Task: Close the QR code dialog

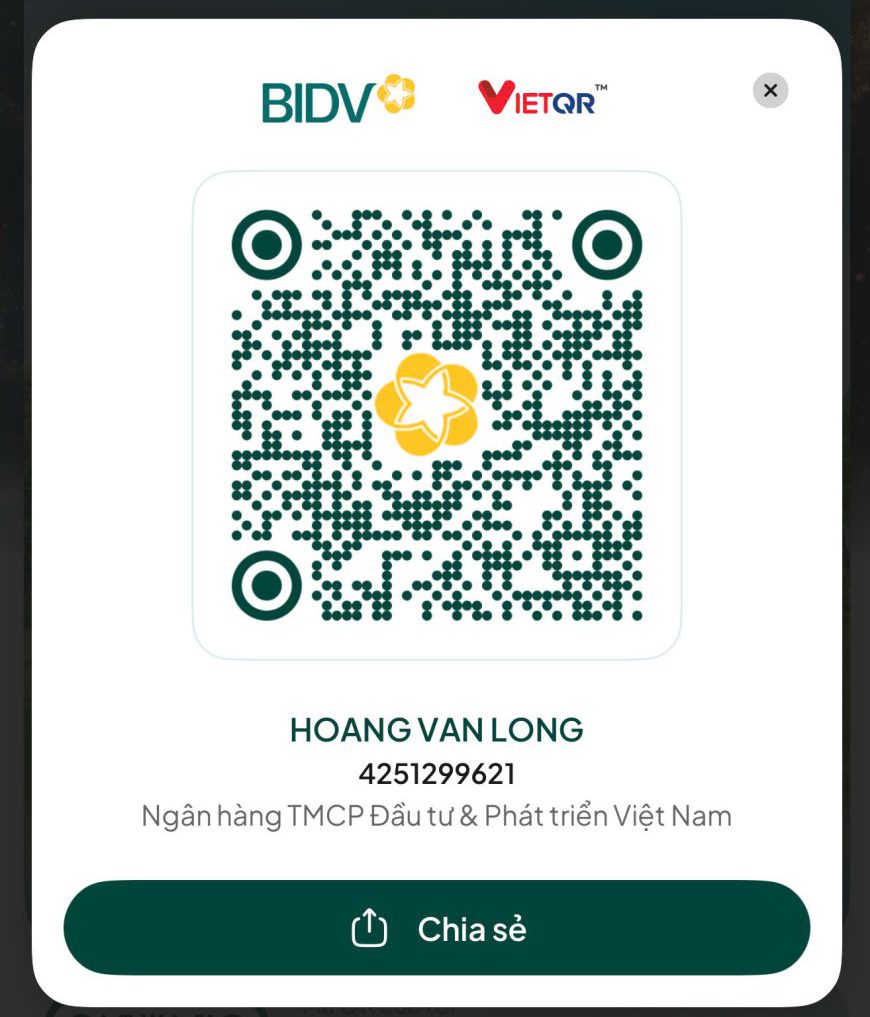Action: point(770,90)
